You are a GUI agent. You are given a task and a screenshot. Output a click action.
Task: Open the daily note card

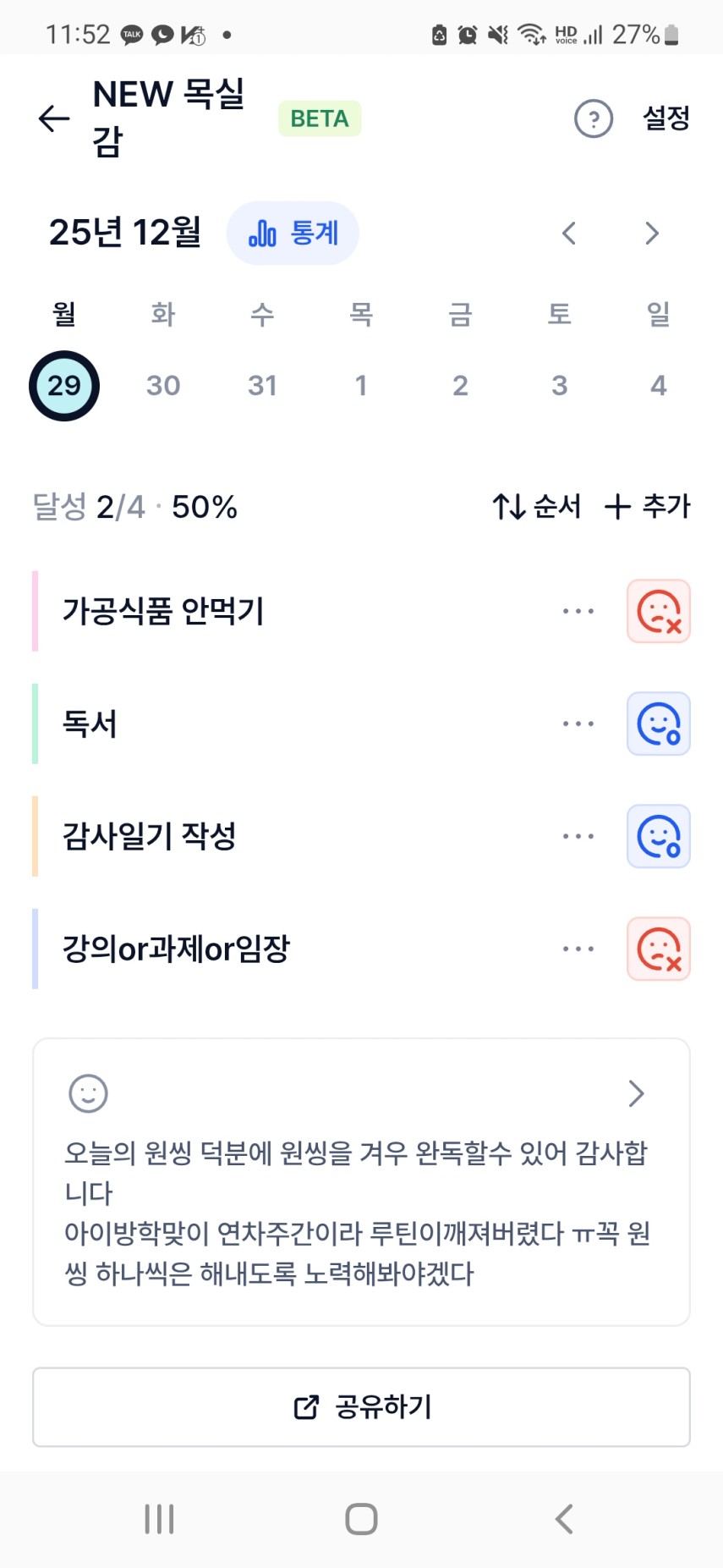coord(361,1181)
